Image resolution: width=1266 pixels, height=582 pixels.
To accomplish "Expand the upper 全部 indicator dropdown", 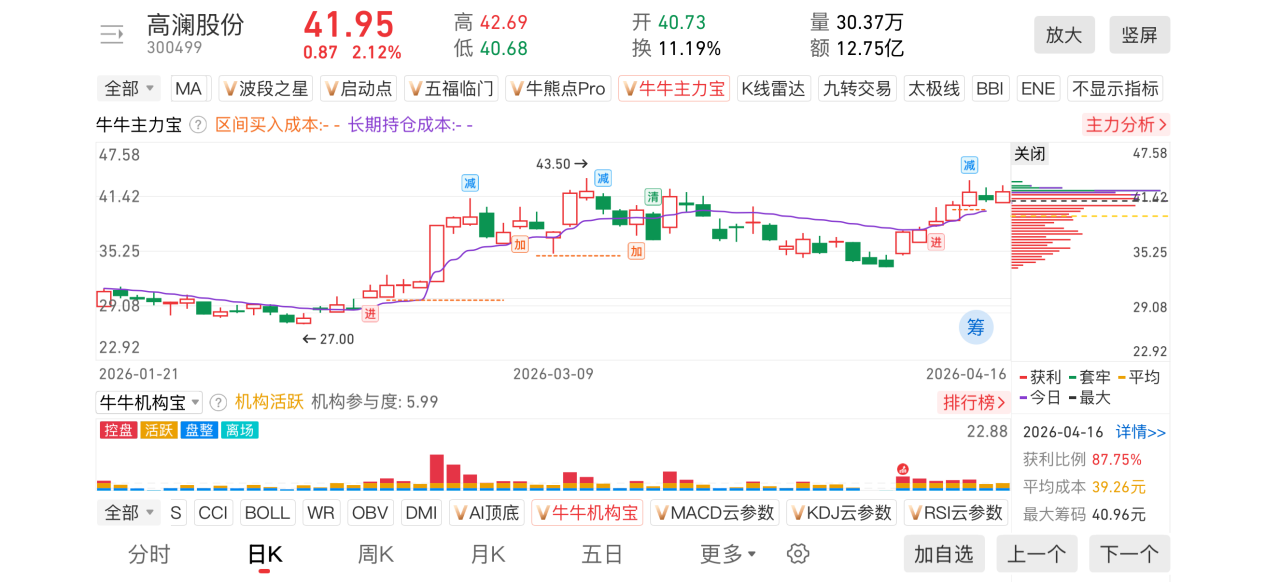I will (130, 89).
